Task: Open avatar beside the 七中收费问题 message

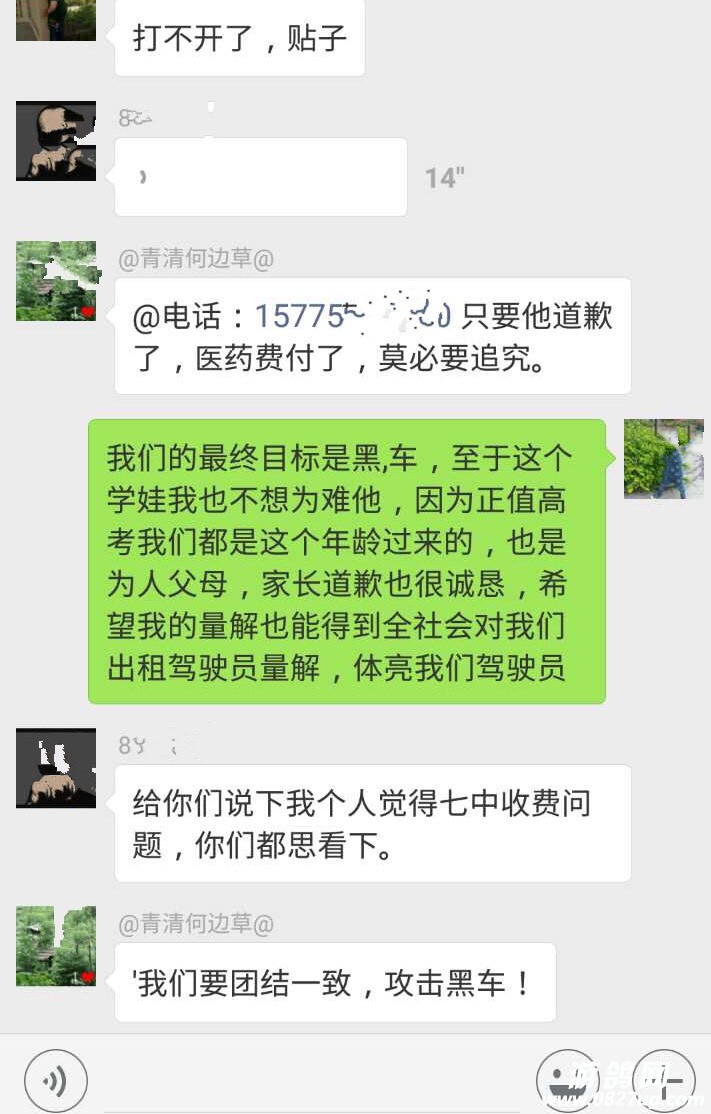Action: point(56,768)
